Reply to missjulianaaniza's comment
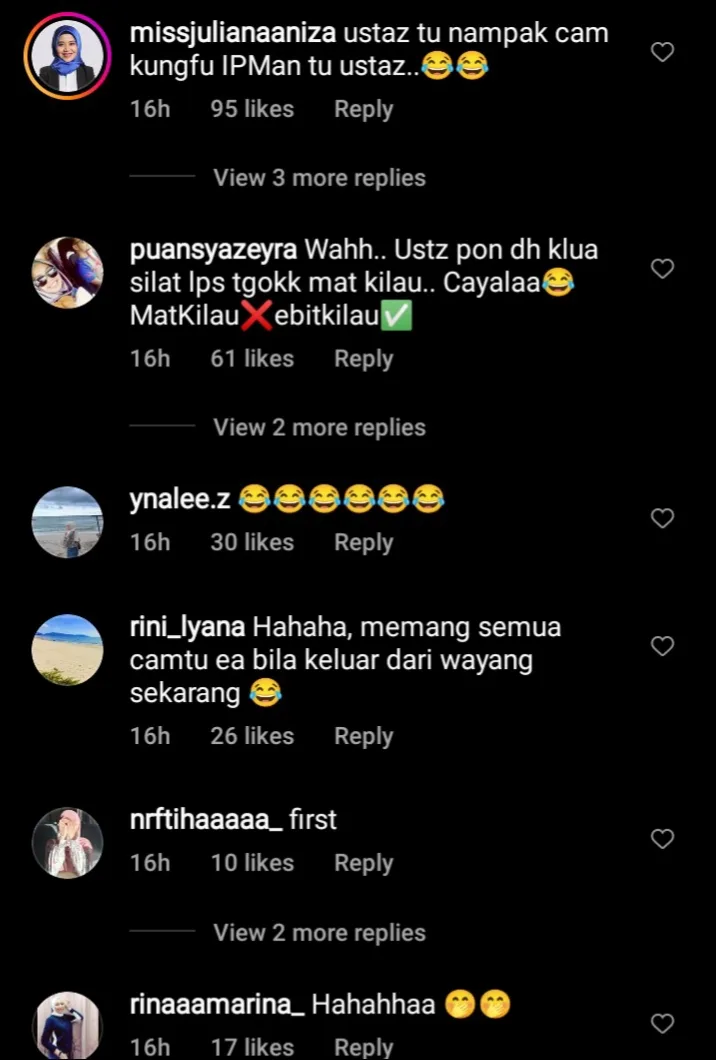The image size is (716, 1060). pyautogui.click(x=363, y=109)
